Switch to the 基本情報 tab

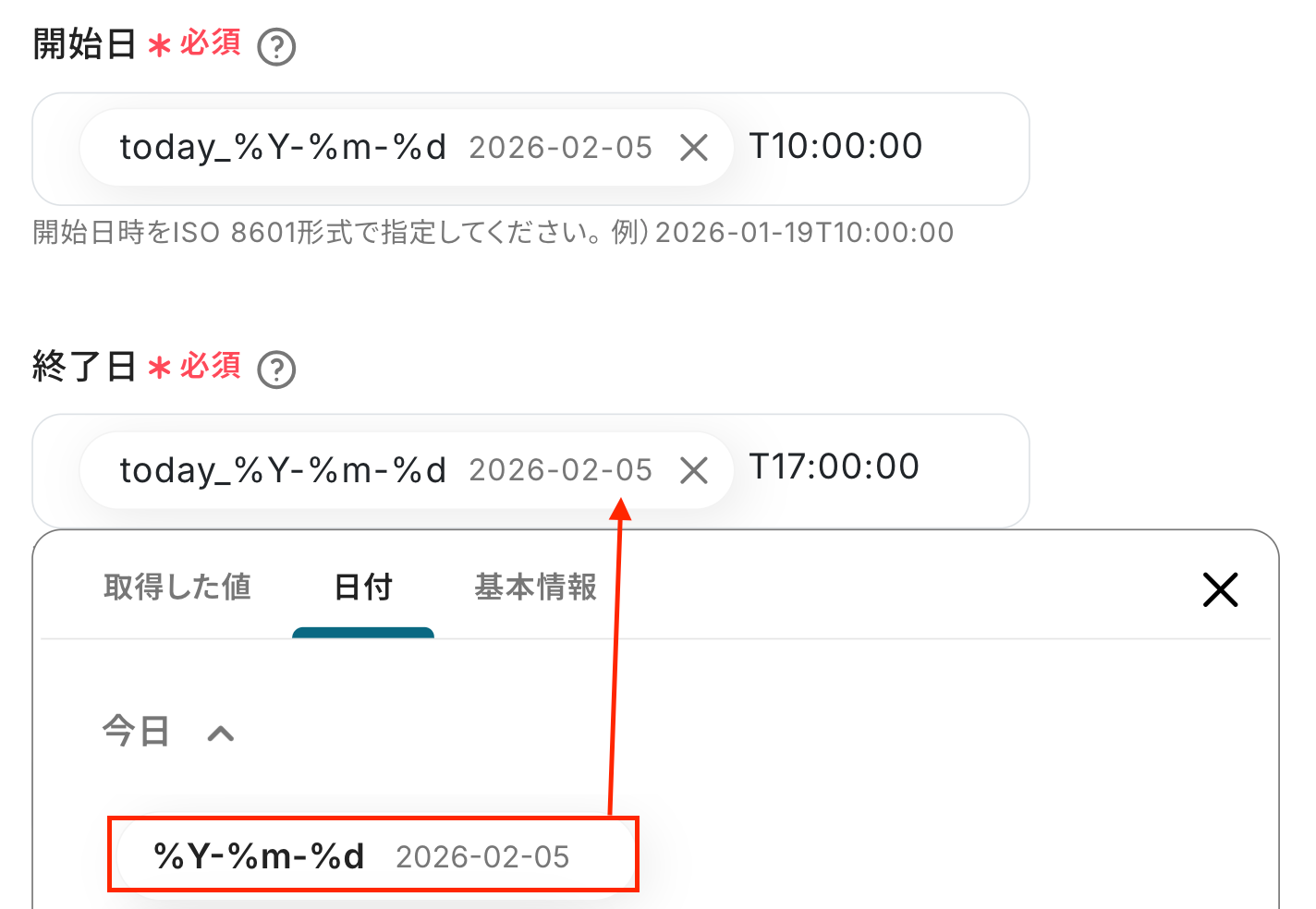pos(535,588)
